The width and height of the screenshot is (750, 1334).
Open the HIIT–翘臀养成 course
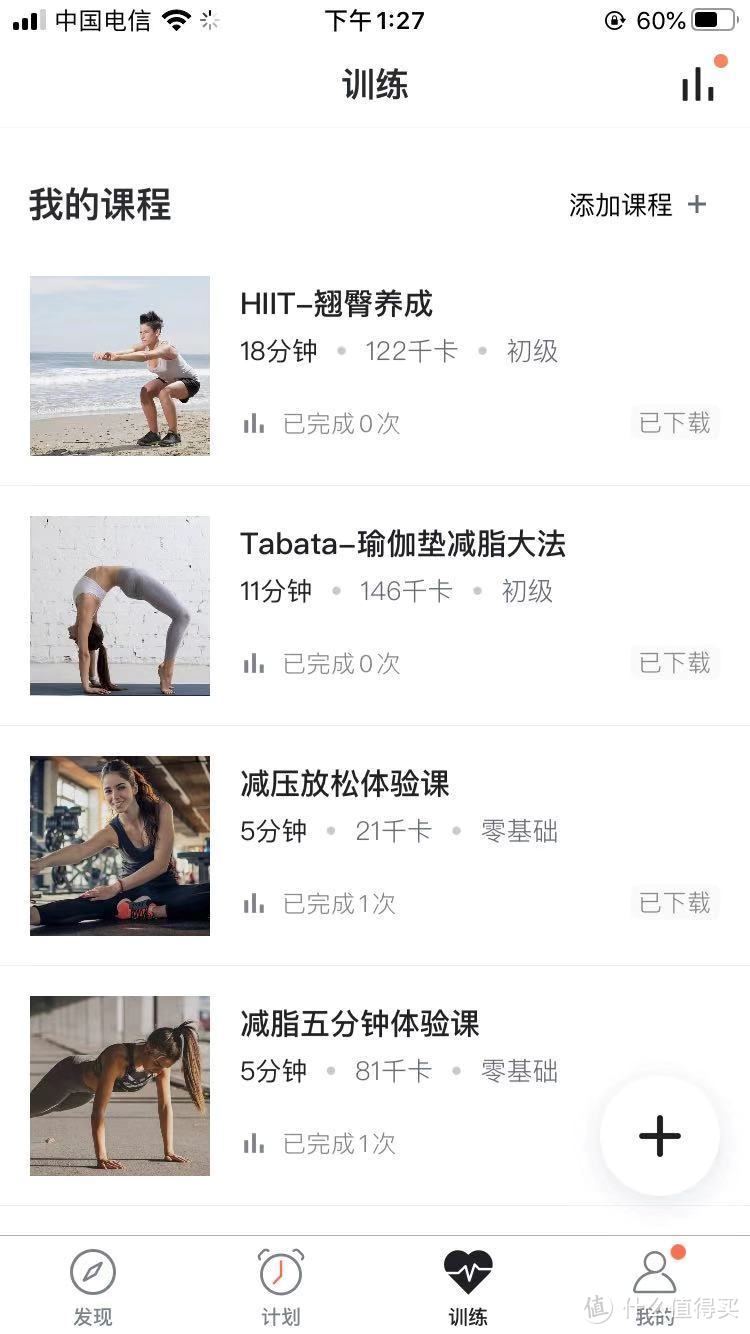(x=336, y=305)
